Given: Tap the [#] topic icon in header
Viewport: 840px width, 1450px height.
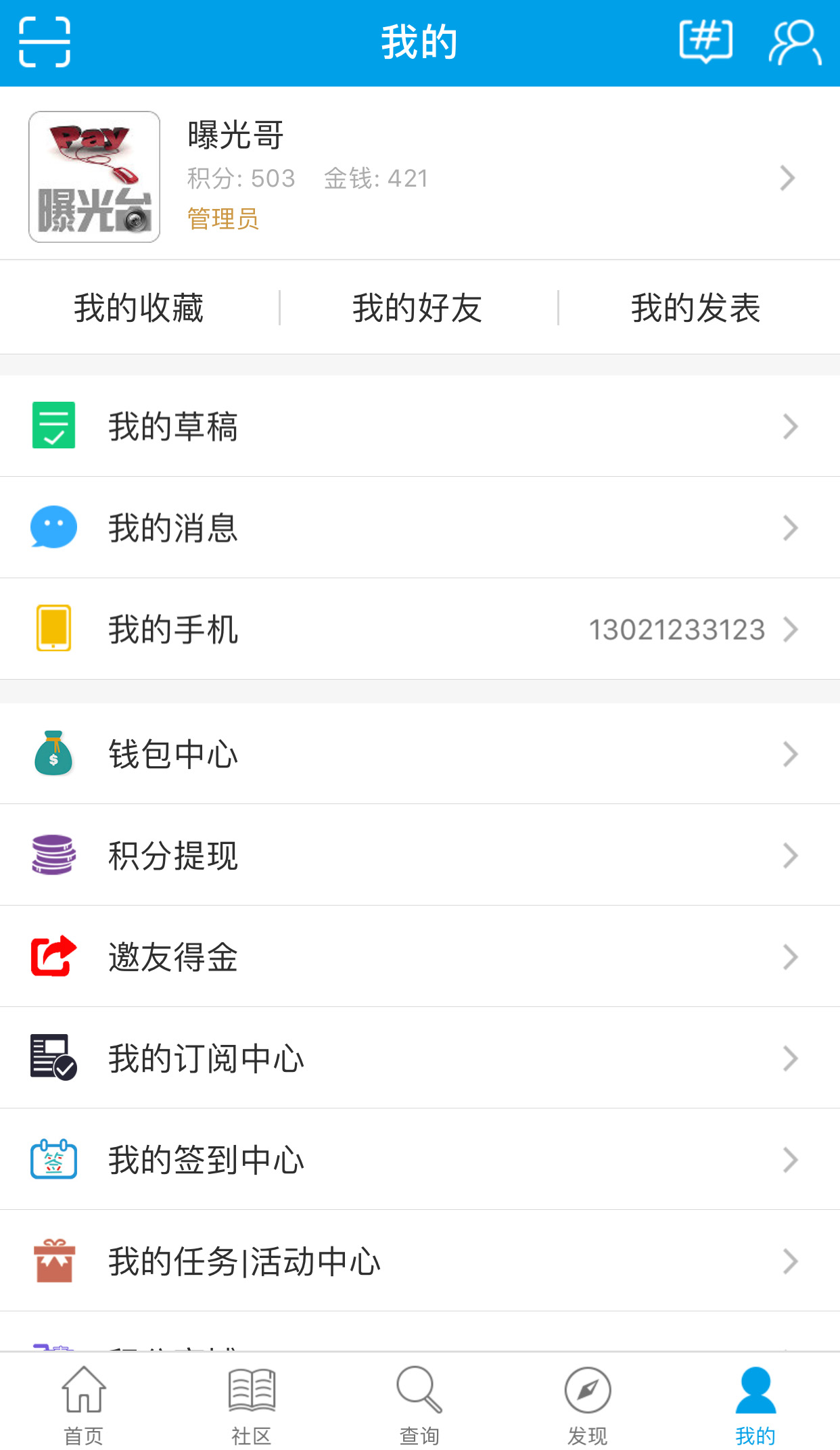Looking at the screenshot, I should pos(705,42).
